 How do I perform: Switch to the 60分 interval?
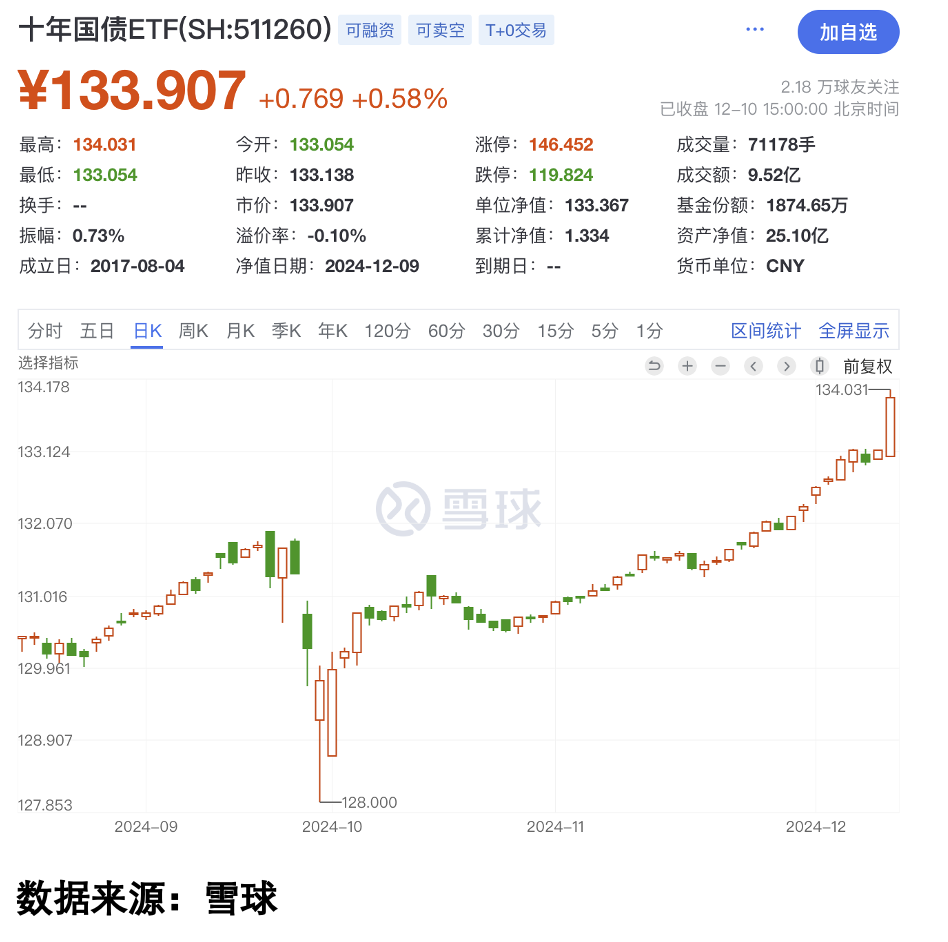pos(446,331)
